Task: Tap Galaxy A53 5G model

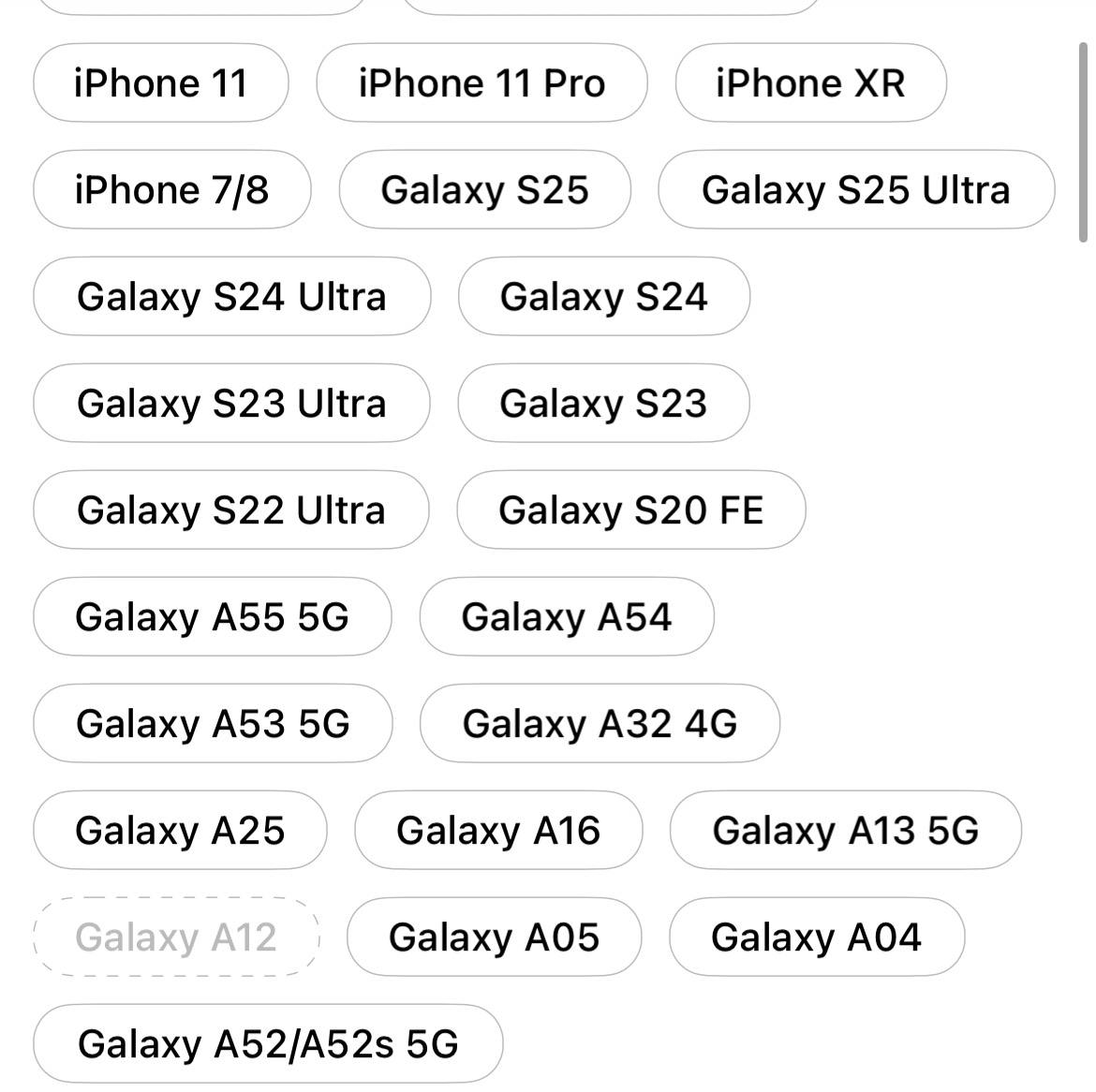Action: [x=213, y=724]
